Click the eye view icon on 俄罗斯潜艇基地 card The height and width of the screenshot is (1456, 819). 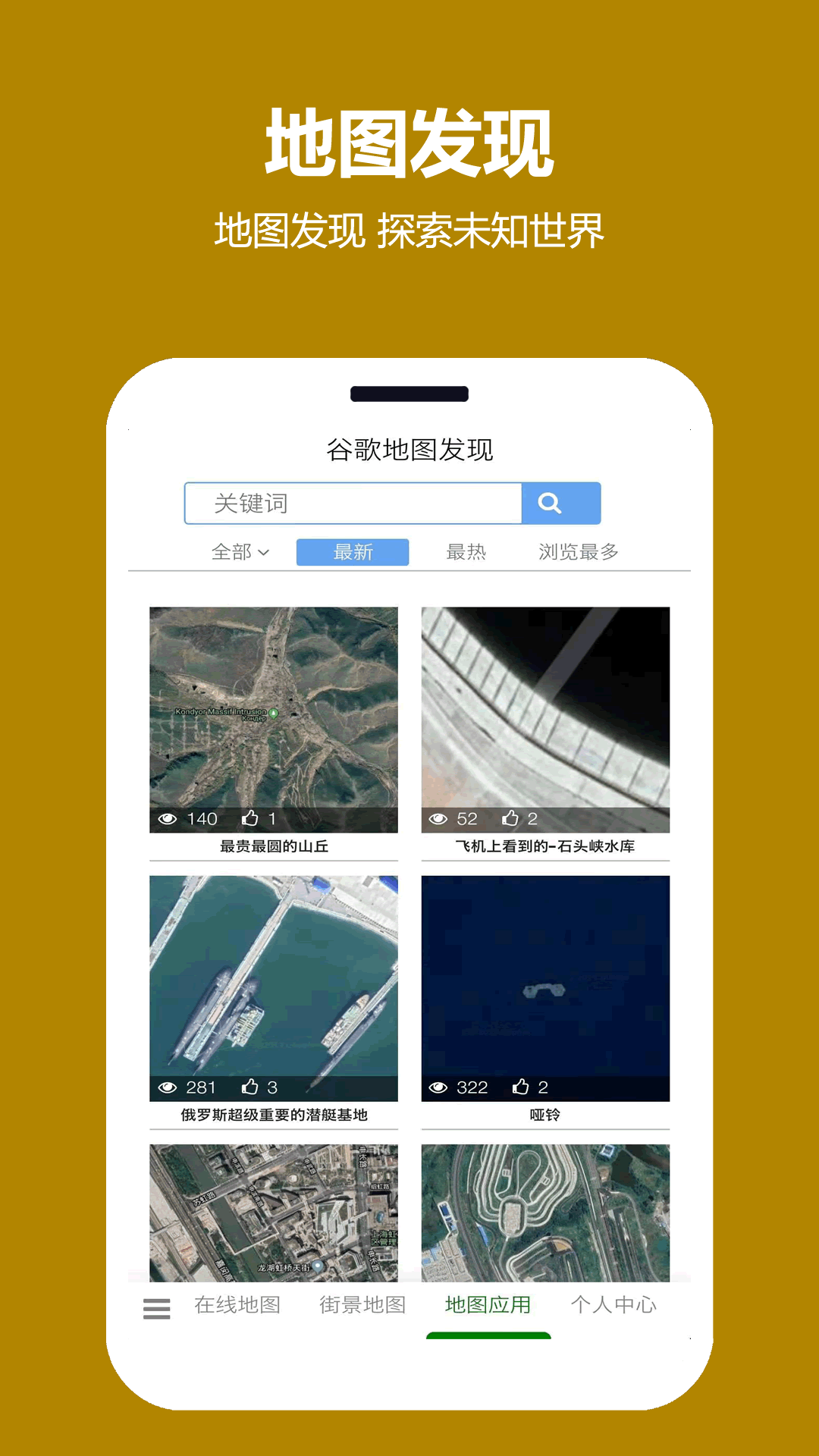(x=168, y=1086)
